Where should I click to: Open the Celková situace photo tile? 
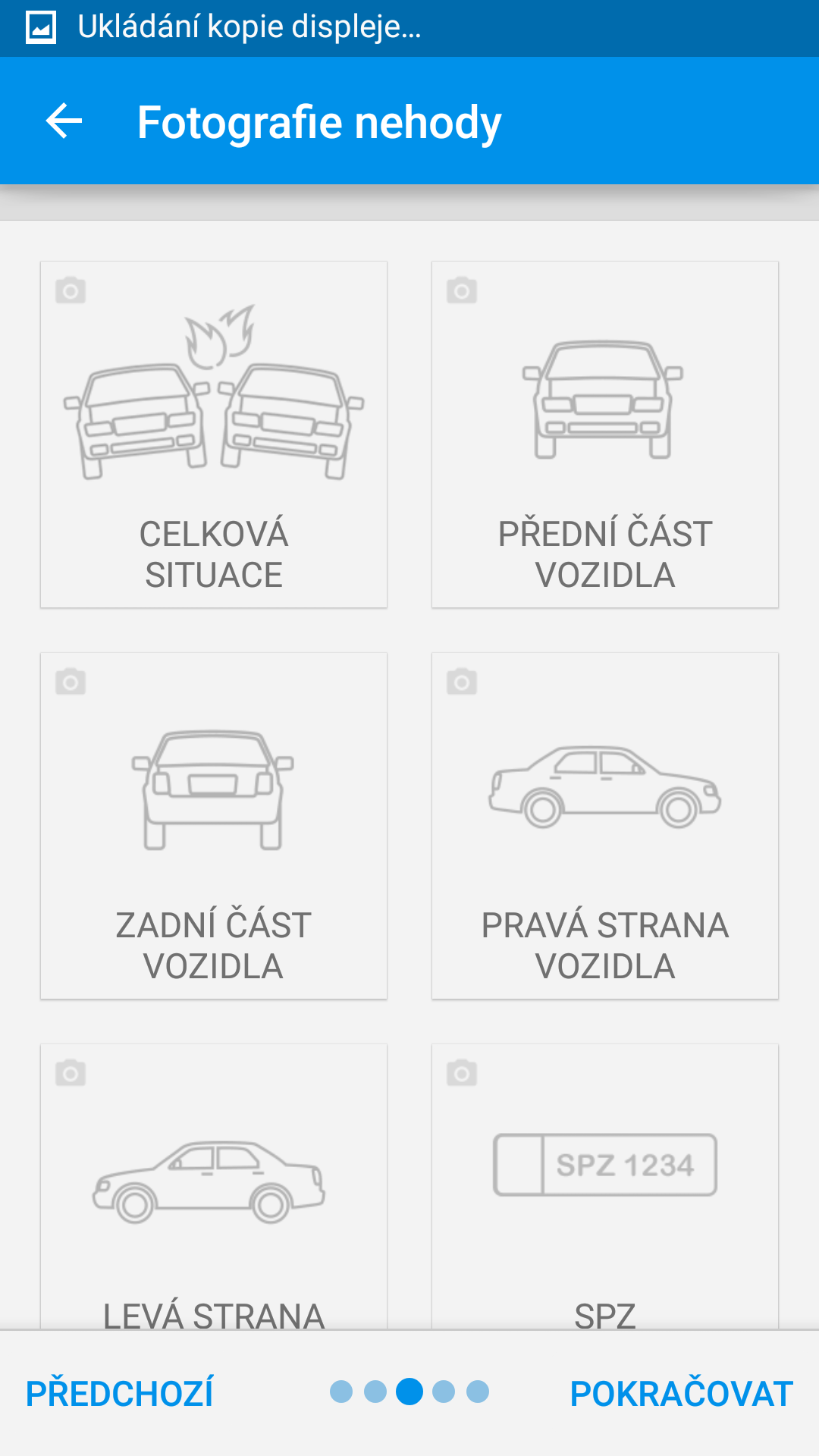[x=214, y=435]
